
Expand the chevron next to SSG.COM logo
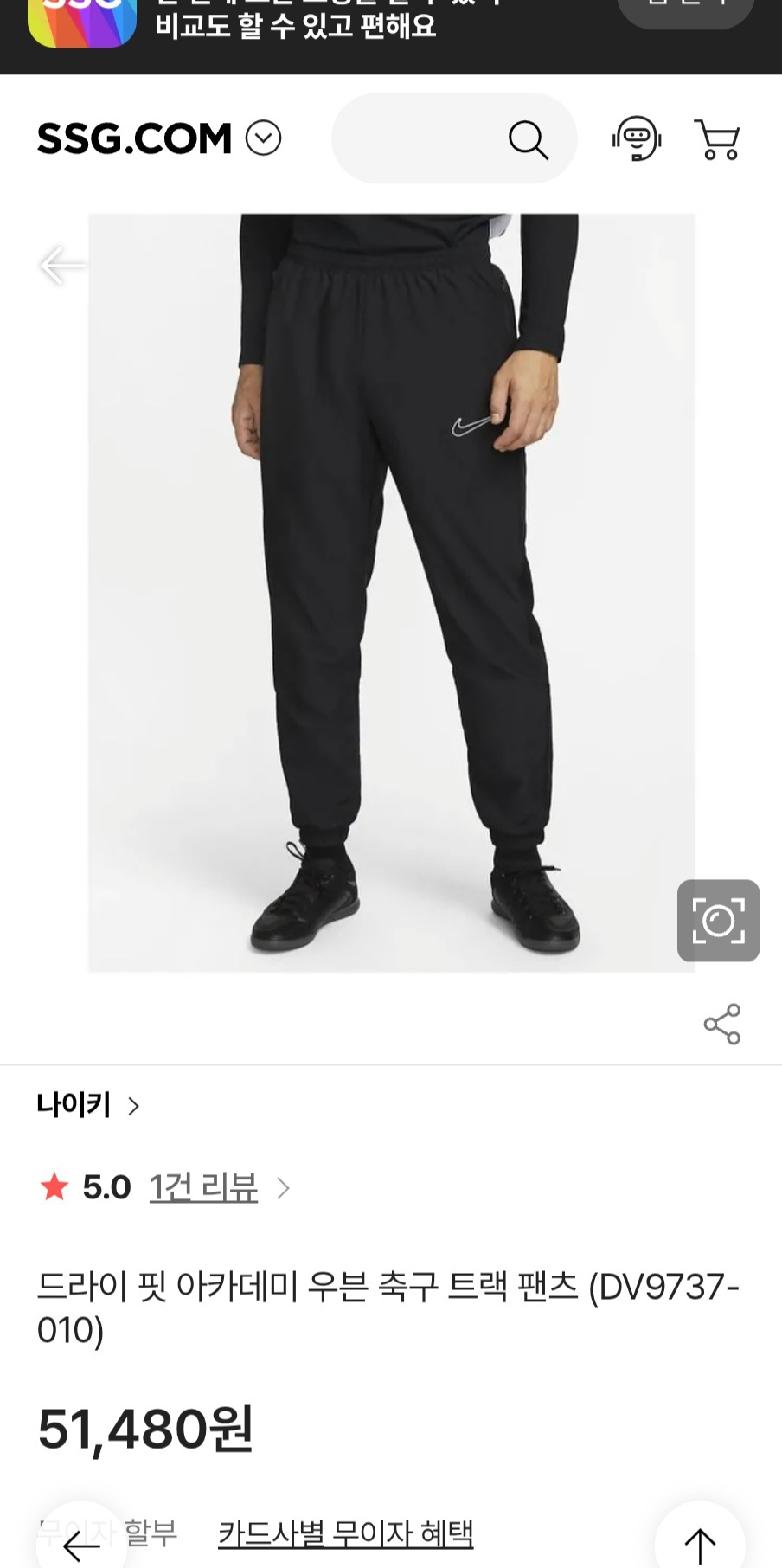pos(266,138)
